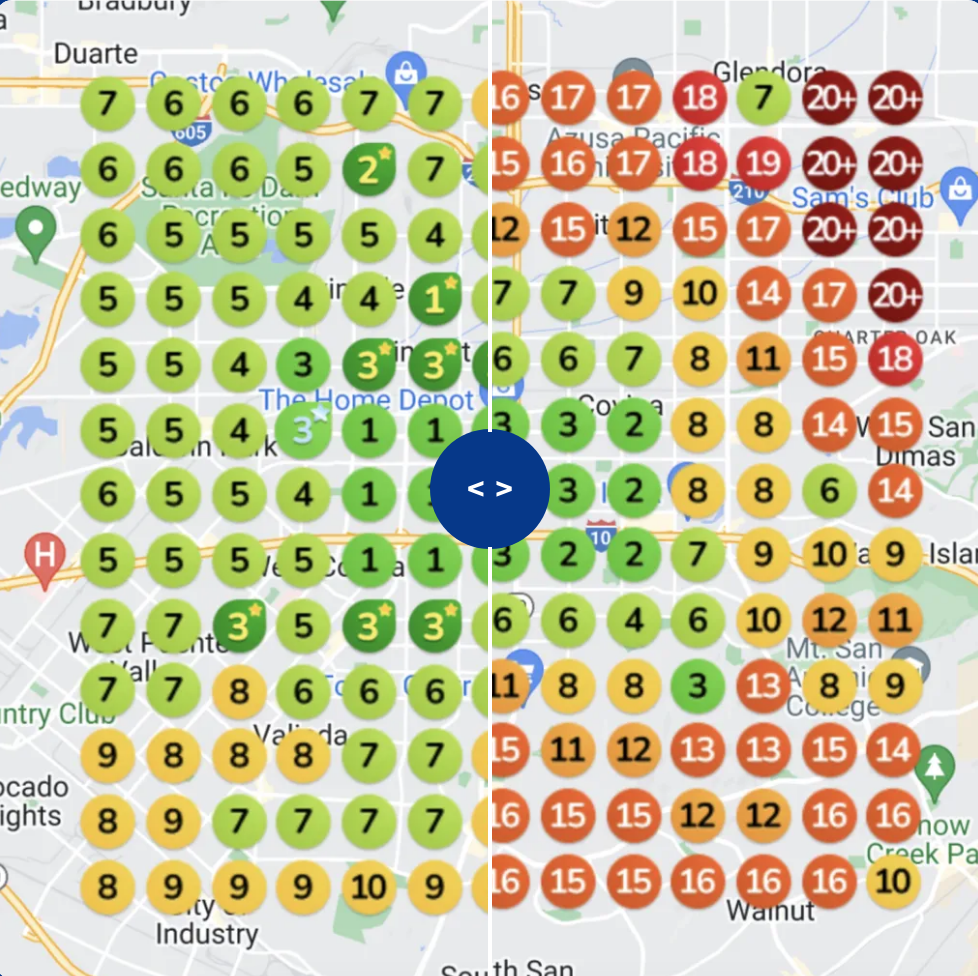Tap the before/after comparison slider handle
This screenshot has width=978, height=976.
(x=489, y=489)
